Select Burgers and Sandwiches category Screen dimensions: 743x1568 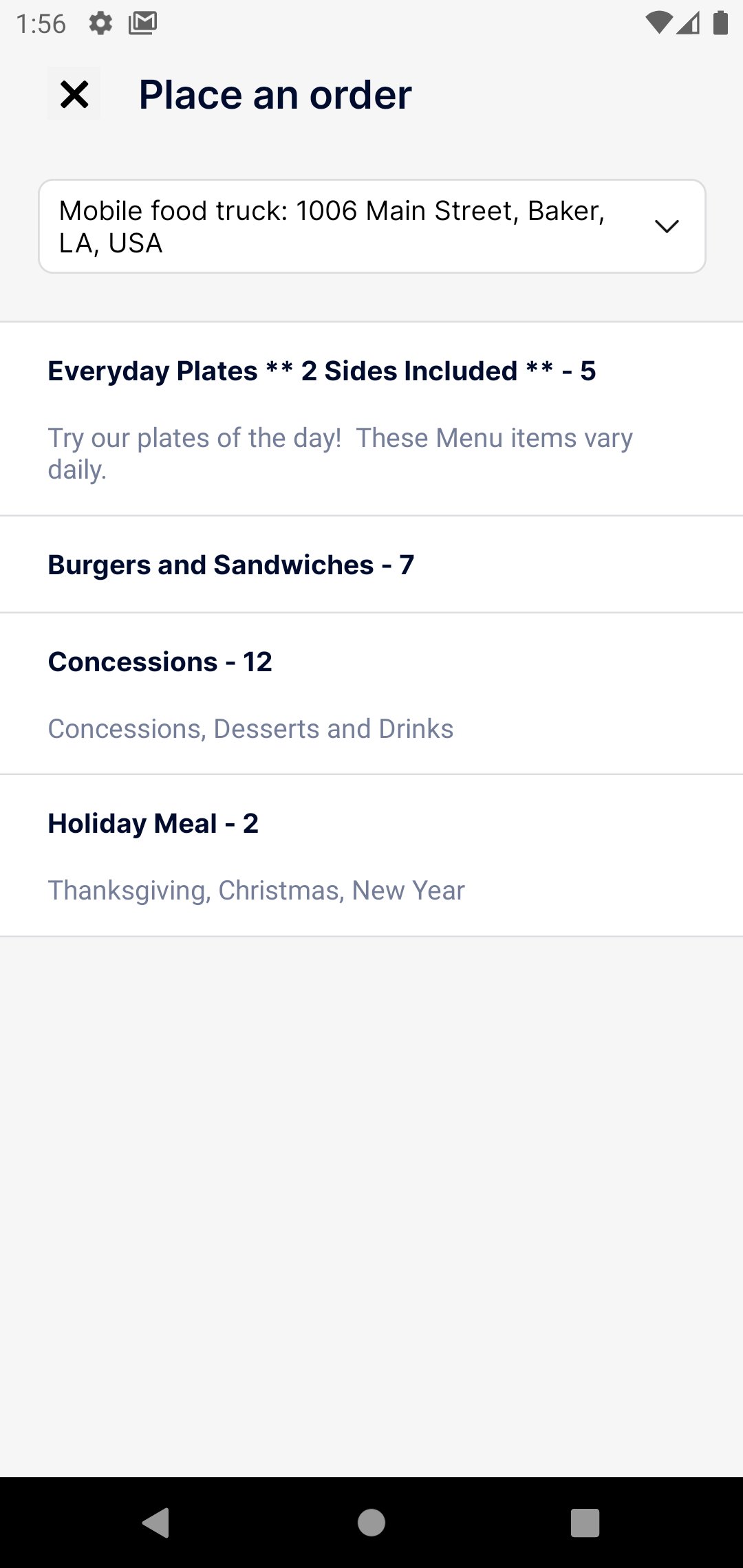coord(371,565)
